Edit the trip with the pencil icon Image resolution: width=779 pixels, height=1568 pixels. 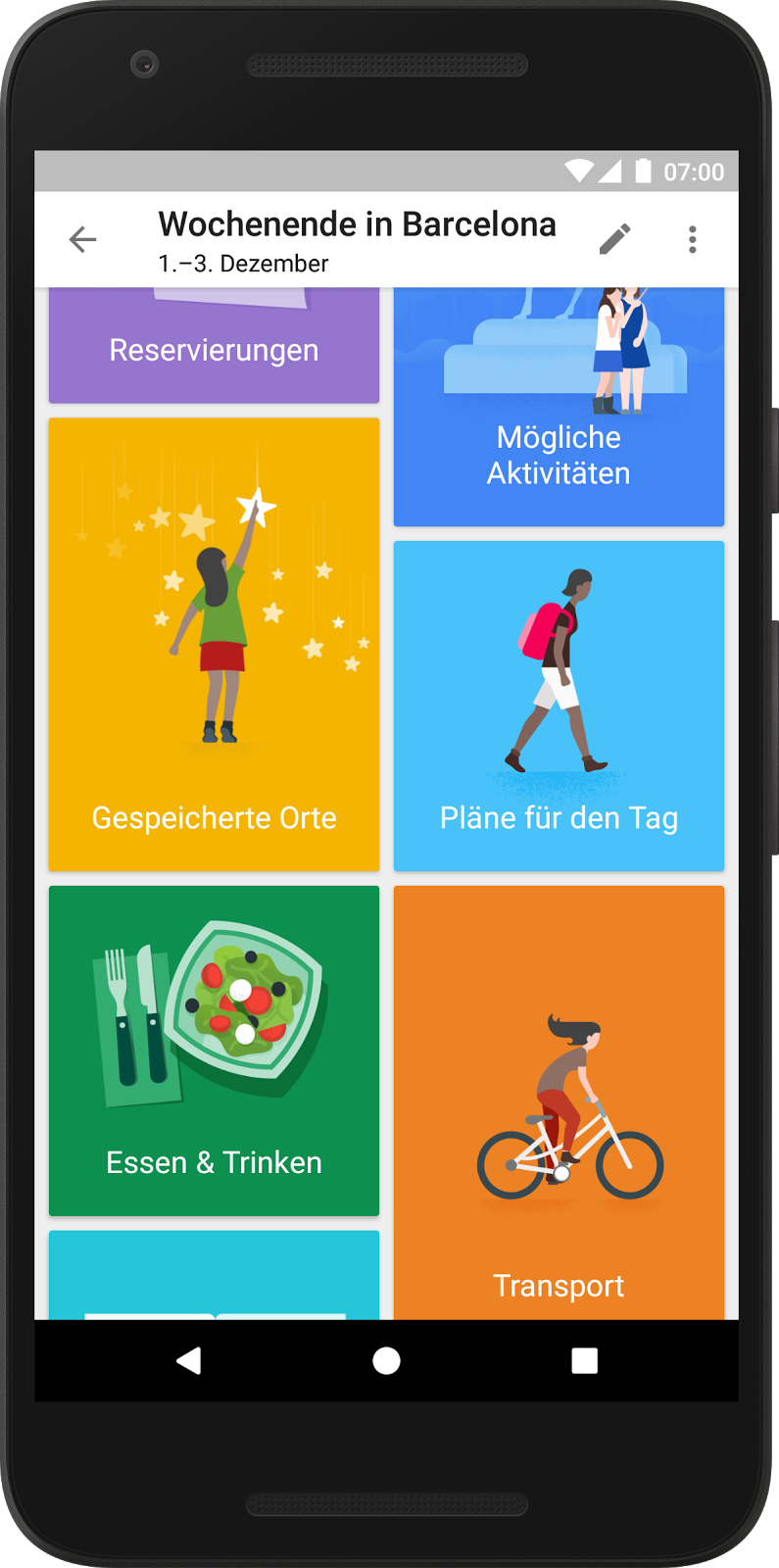(614, 239)
